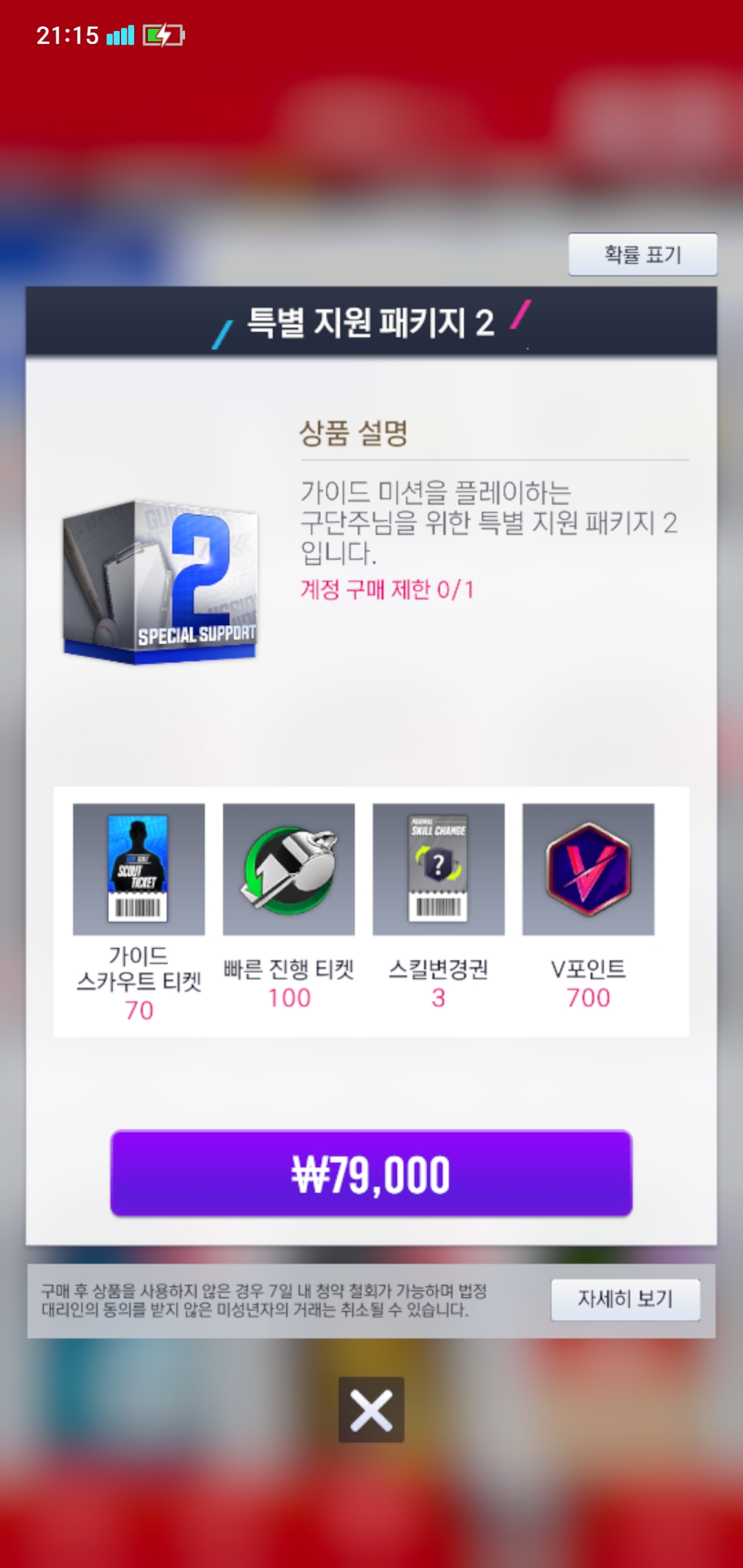View the 빠른 진행 티켓 item

[289, 869]
